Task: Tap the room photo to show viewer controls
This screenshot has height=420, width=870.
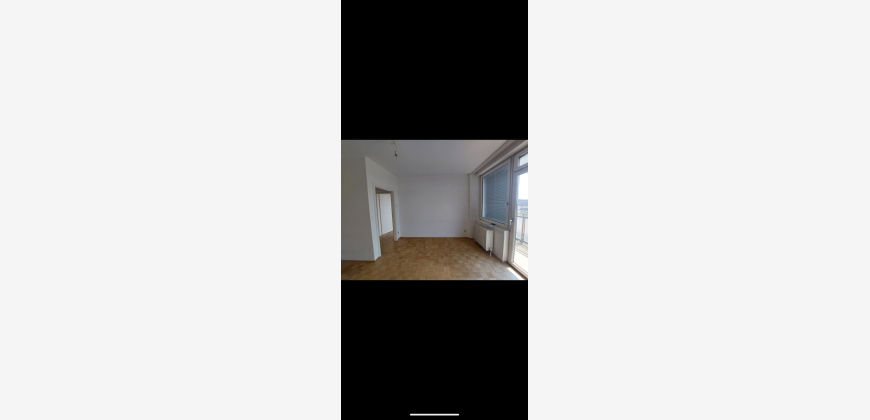Action: (x=434, y=210)
